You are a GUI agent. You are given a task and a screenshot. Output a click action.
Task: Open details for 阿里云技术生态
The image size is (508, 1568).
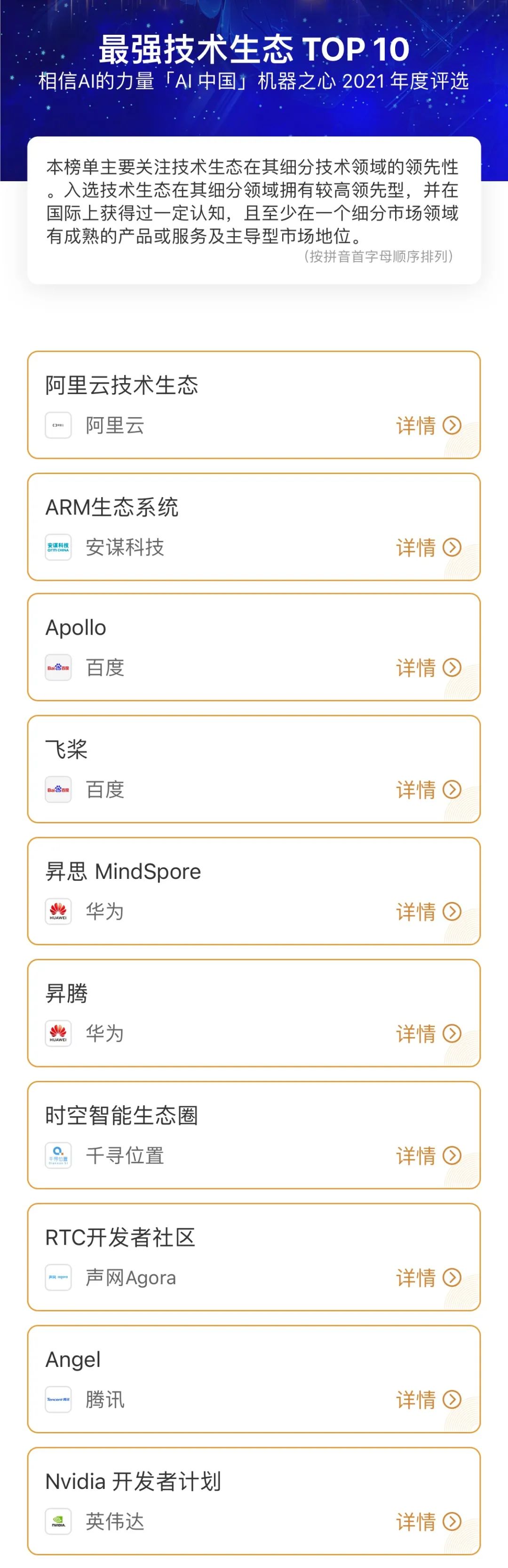pos(429,426)
